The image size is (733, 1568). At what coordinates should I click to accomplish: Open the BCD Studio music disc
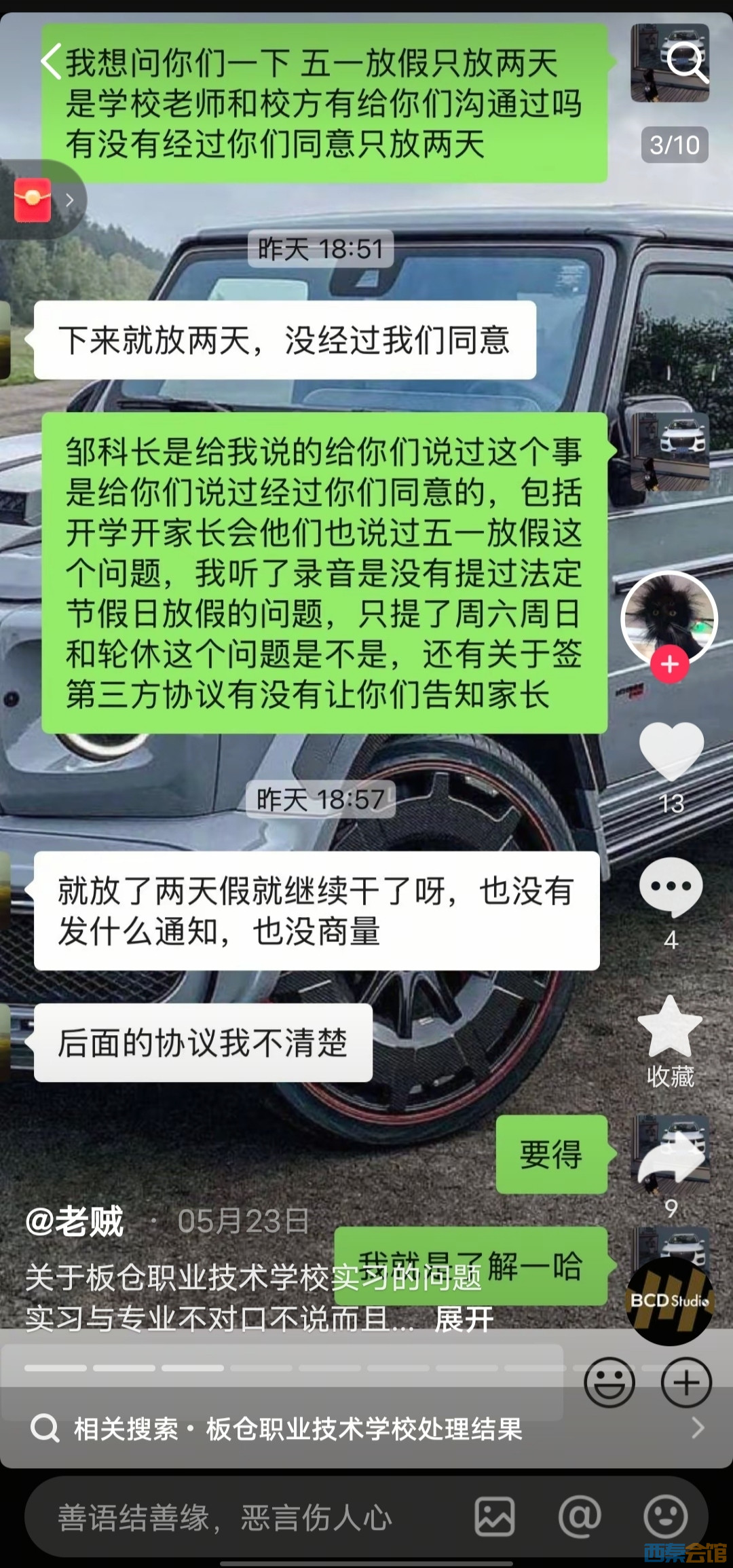click(669, 1301)
